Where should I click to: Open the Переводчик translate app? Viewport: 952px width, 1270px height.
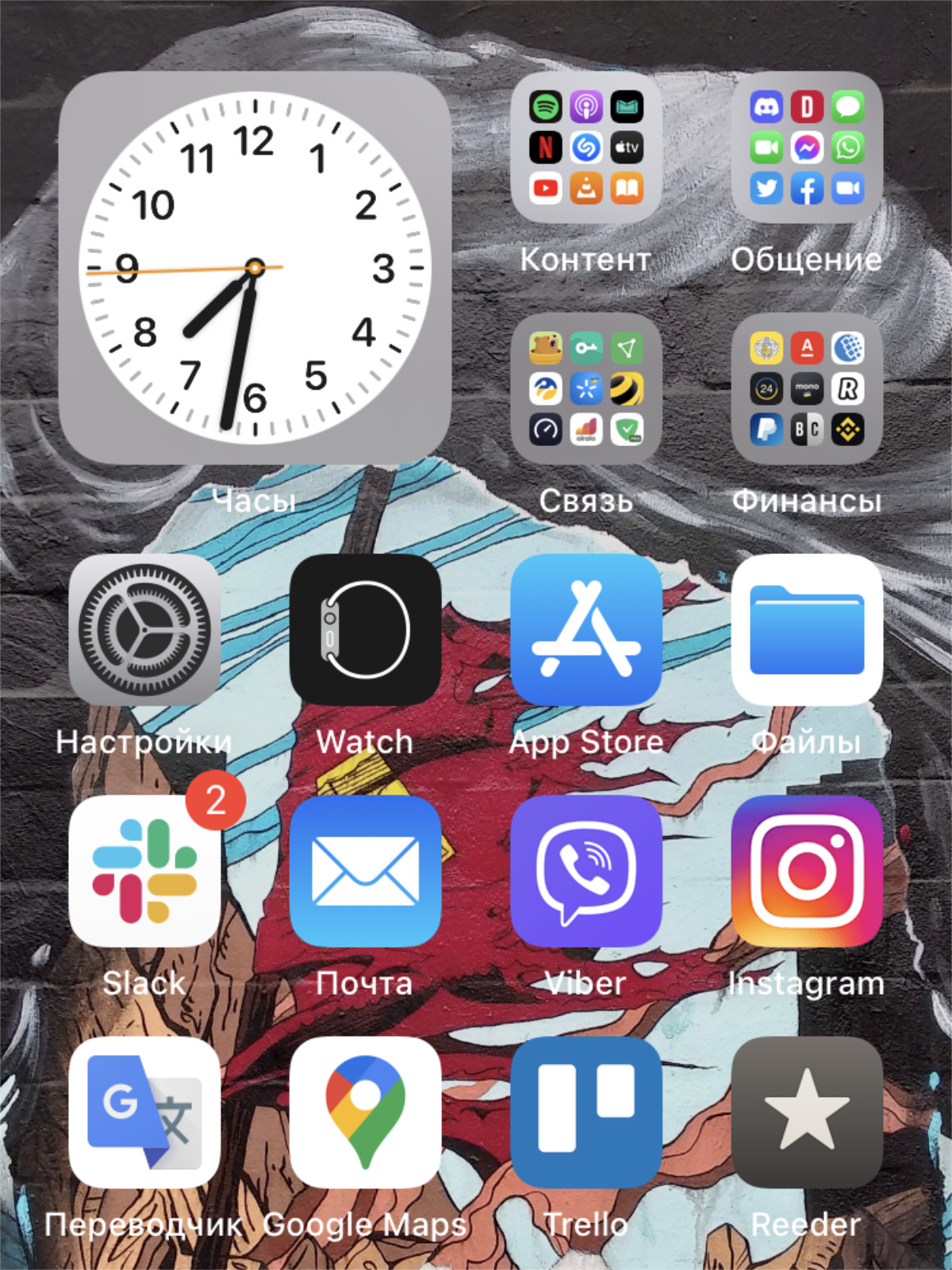click(144, 1113)
